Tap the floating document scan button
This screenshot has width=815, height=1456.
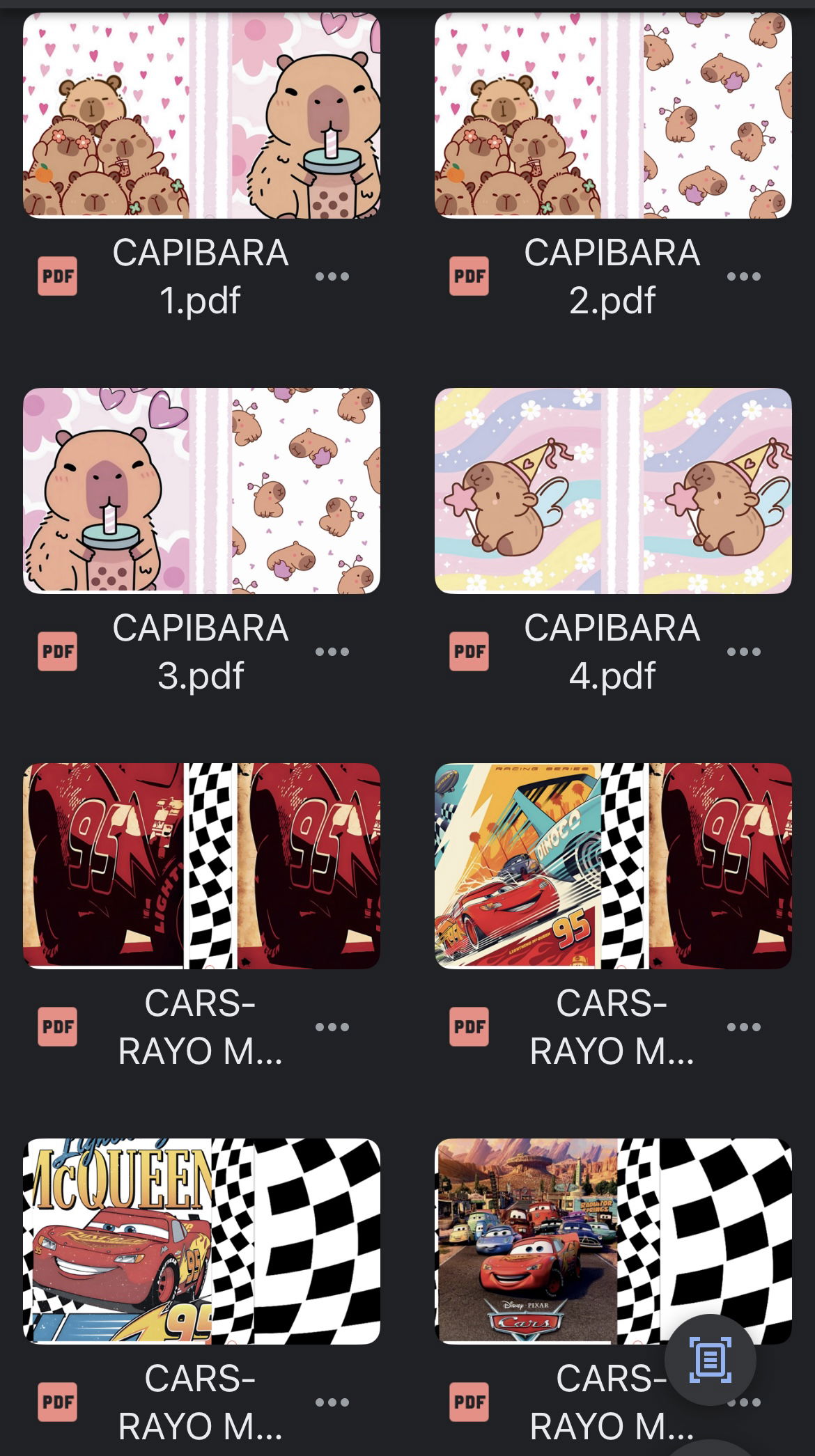[x=710, y=1359]
